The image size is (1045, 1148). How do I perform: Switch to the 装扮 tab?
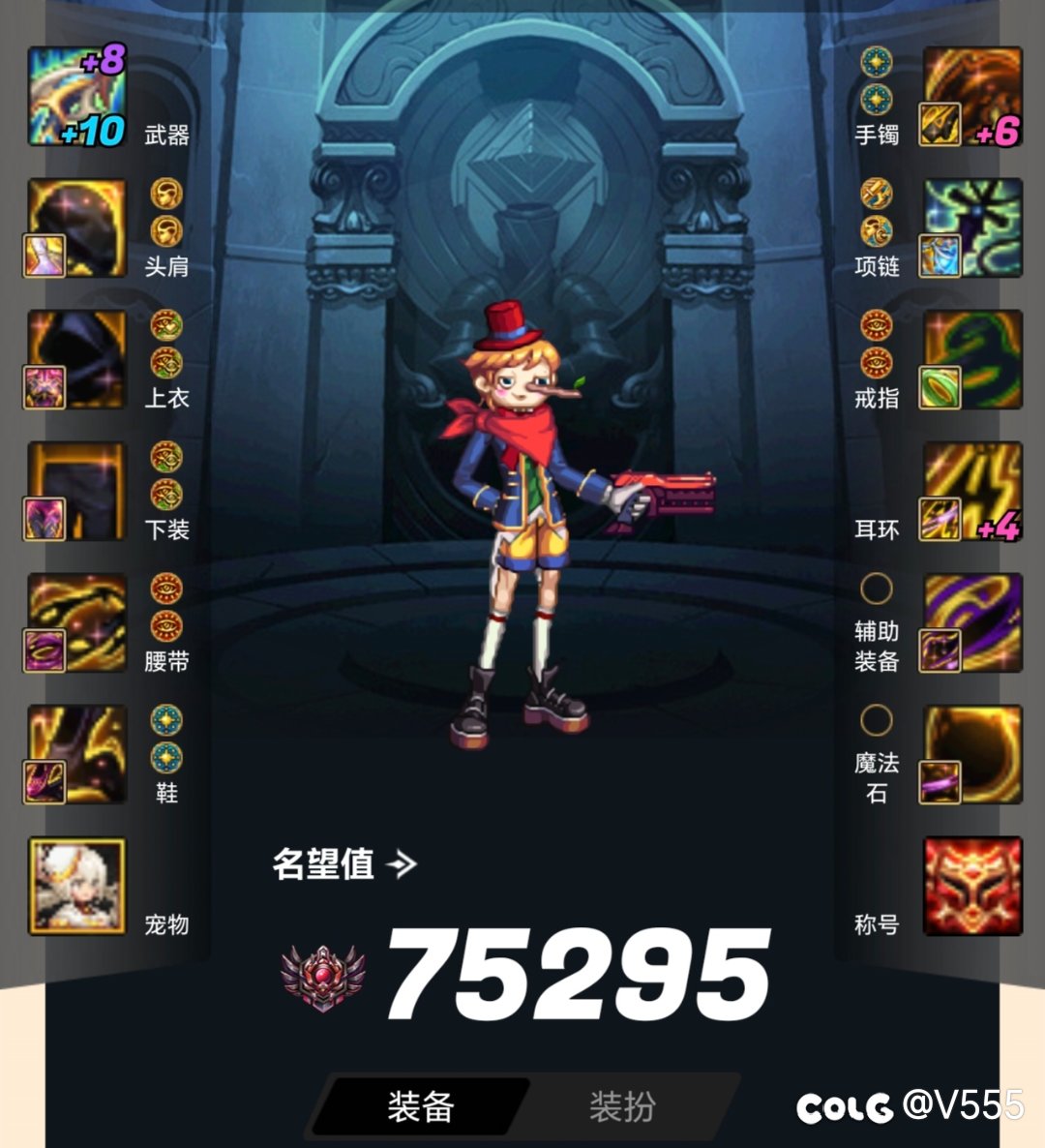pyautogui.click(x=622, y=1105)
